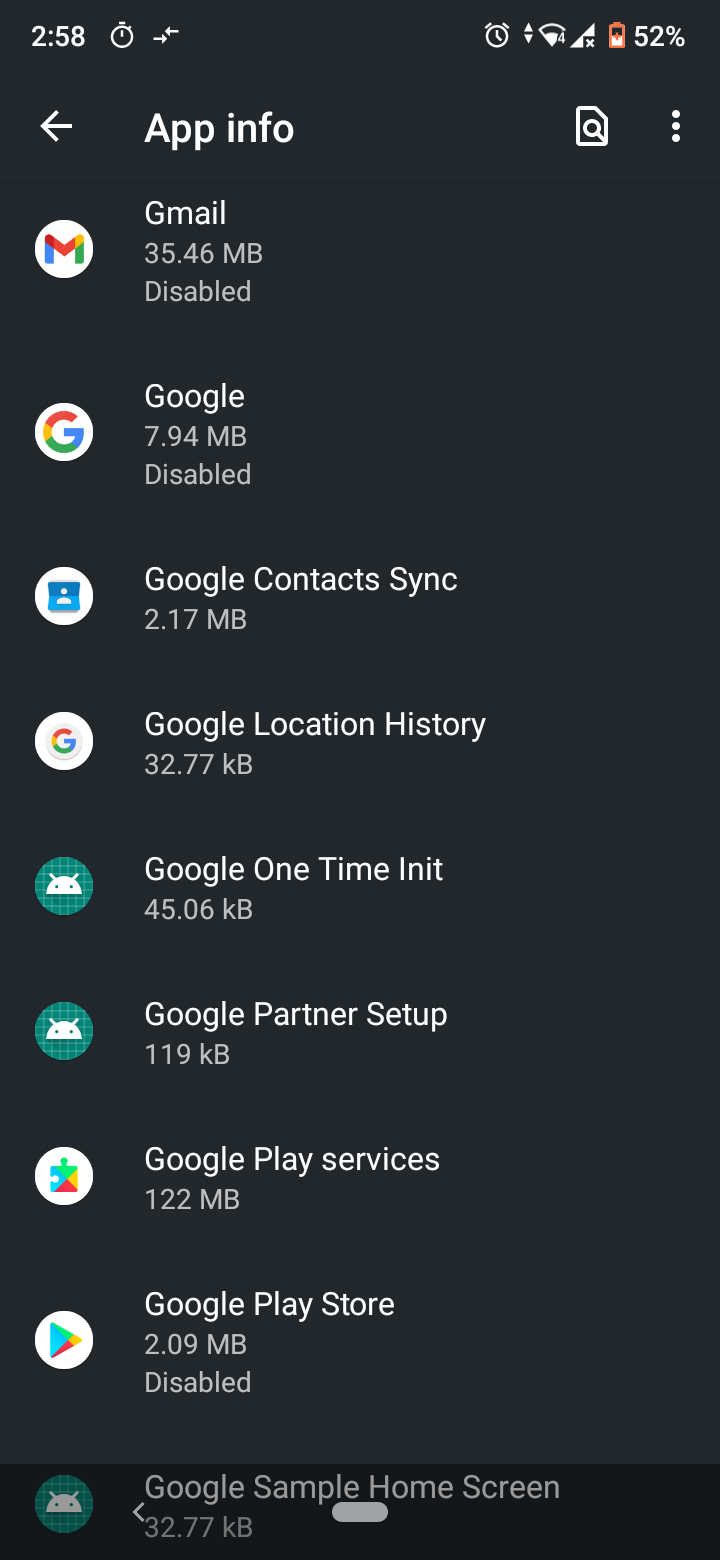Viewport: 720px width, 1560px height.
Task: Open the overflow three-dot menu
Action: pos(676,126)
